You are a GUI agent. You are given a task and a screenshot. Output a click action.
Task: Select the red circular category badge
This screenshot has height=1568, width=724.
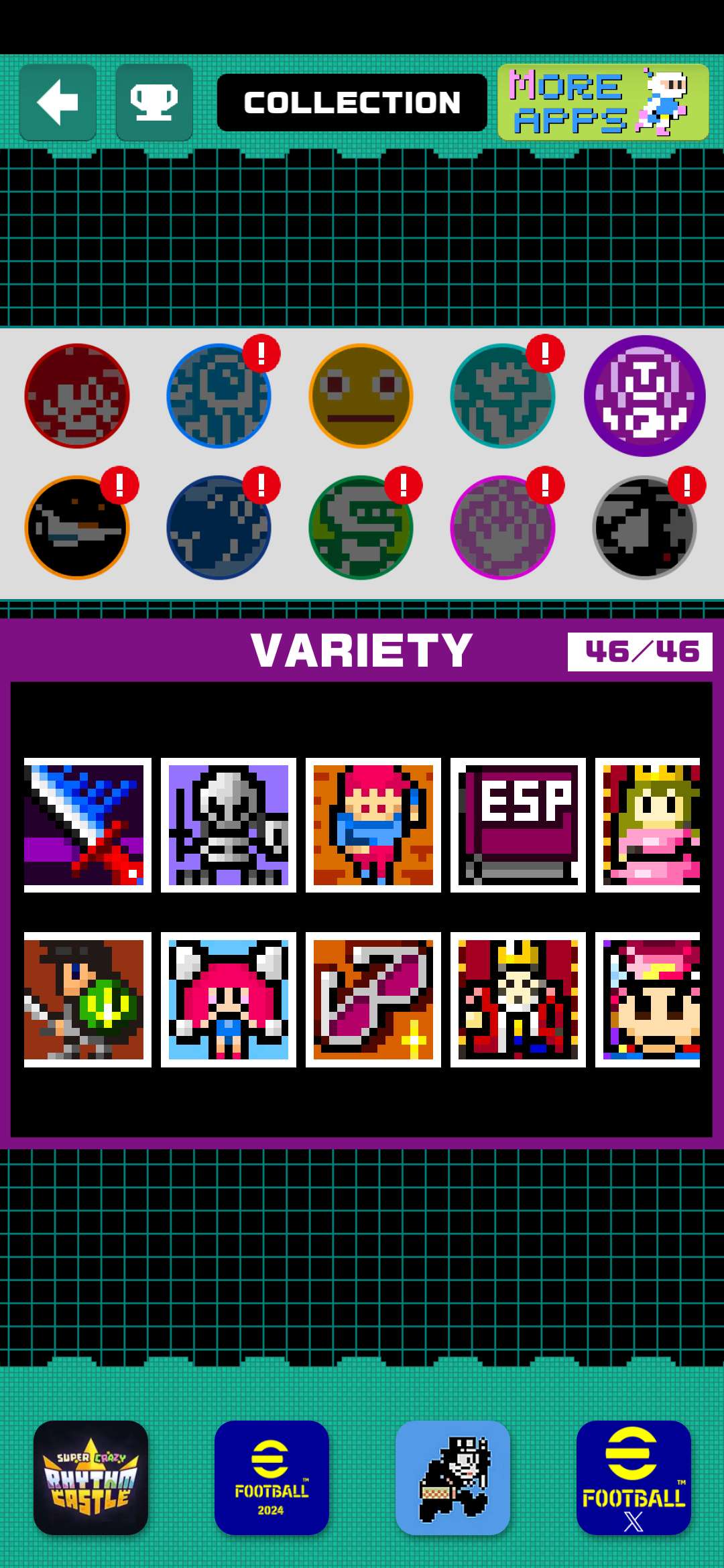[x=77, y=396]
